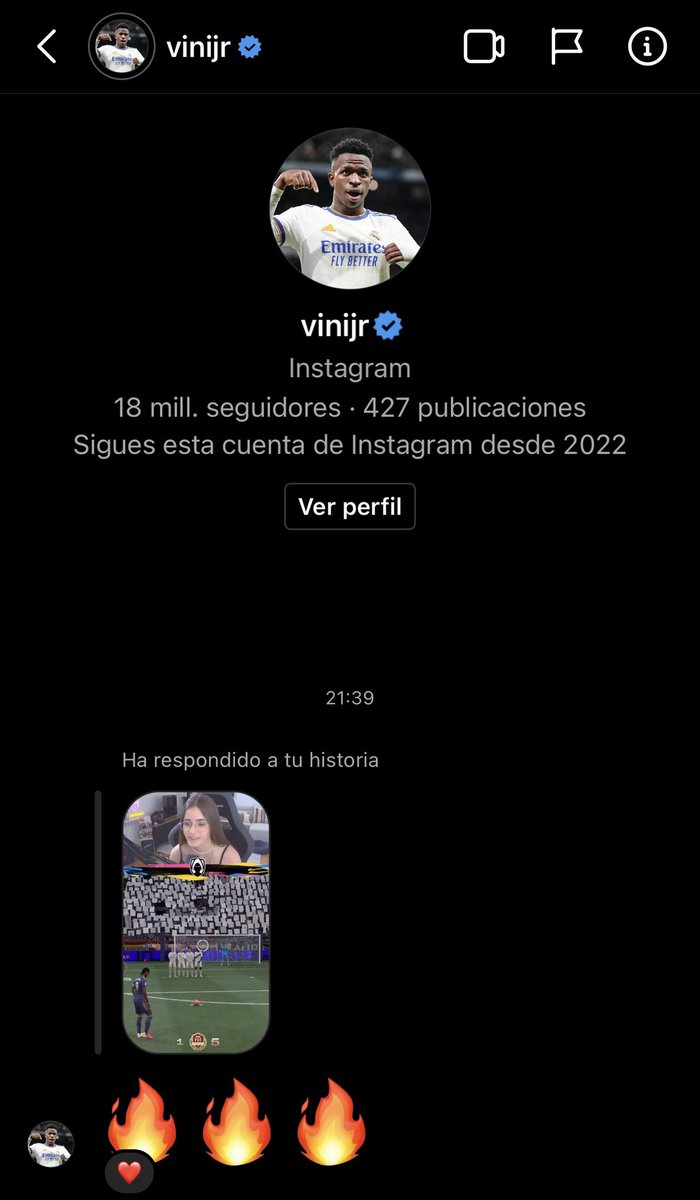Open the replied story thumbnail
Image resolution: width=700 pixels, height=1200 pixels.
pyautogui.click(x=196, y=922)
